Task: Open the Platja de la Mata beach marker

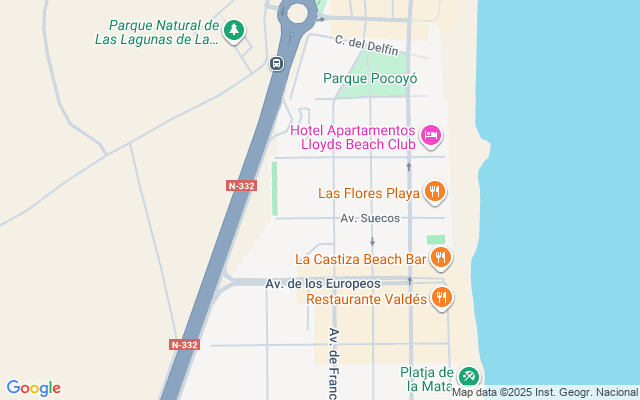Action: [468, 377]
